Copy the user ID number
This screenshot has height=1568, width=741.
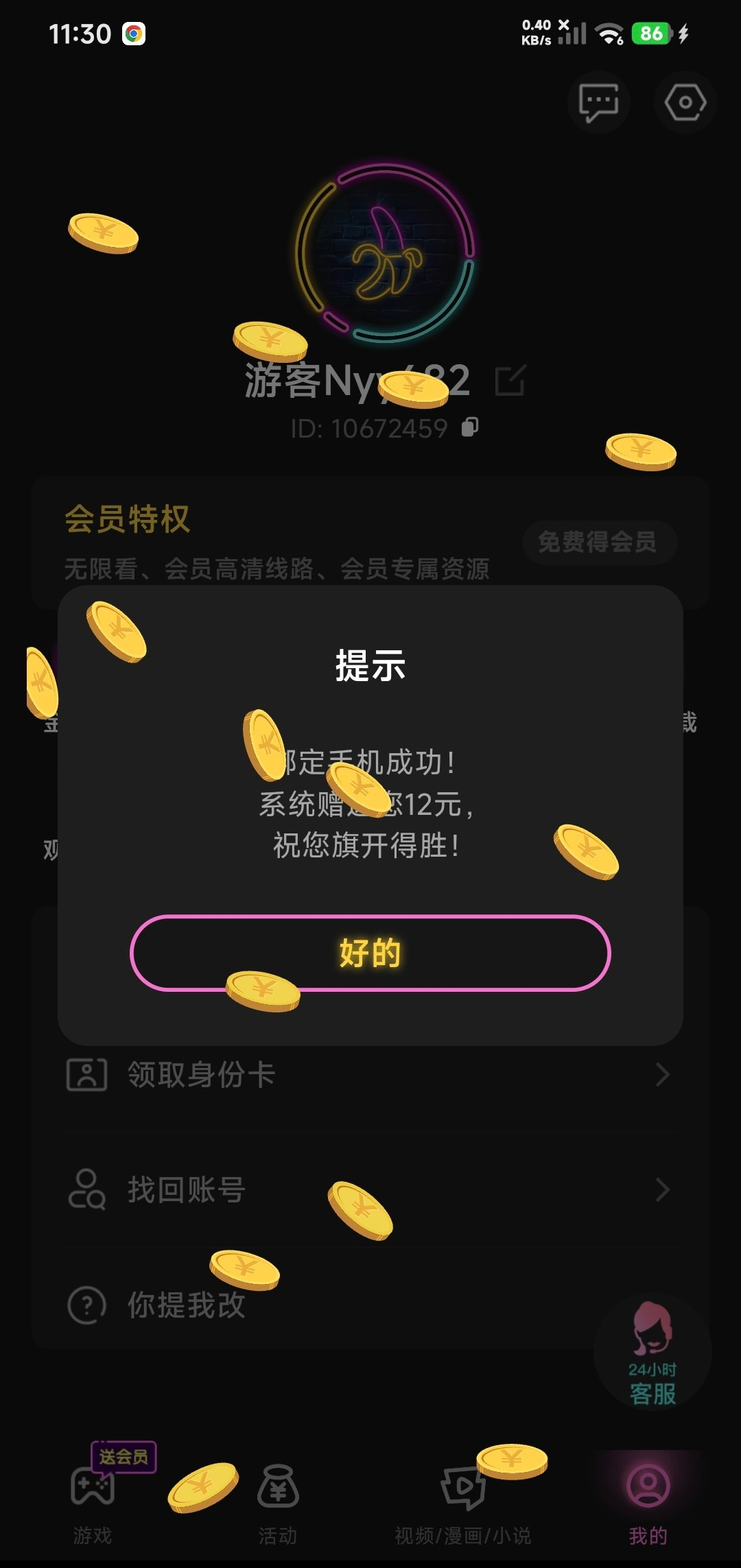click(470, 427)
